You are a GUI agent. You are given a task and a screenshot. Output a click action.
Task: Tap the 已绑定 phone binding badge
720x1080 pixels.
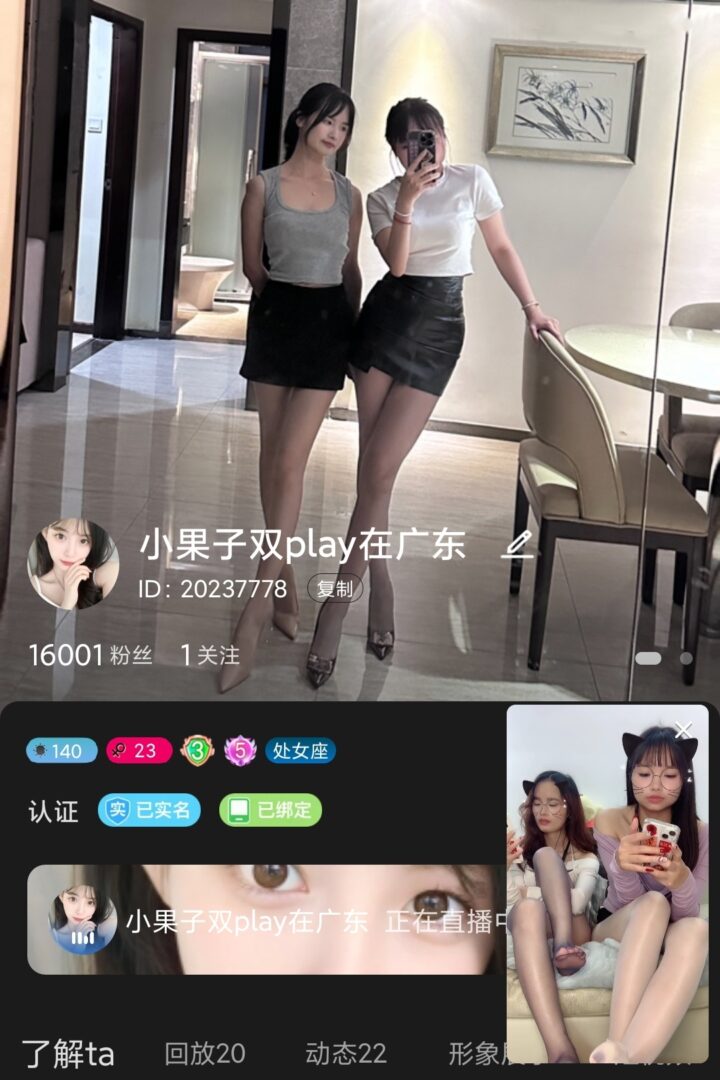pos(271,810)
